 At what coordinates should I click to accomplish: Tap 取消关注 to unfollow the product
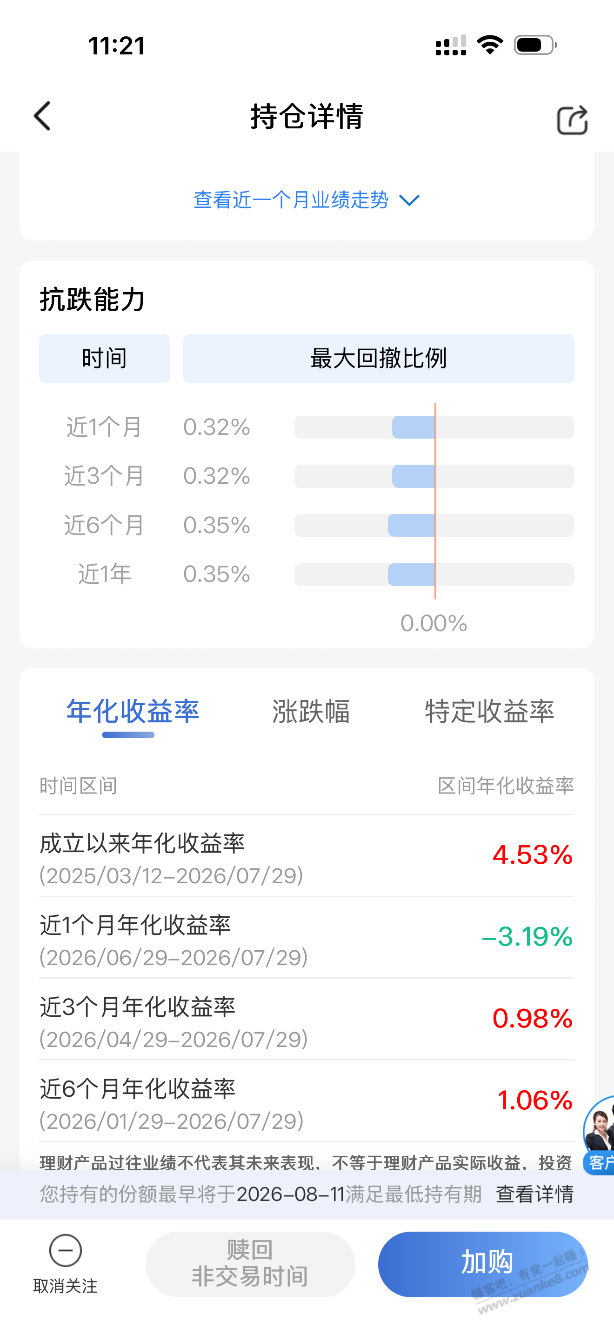click(x=66, y=1264)
